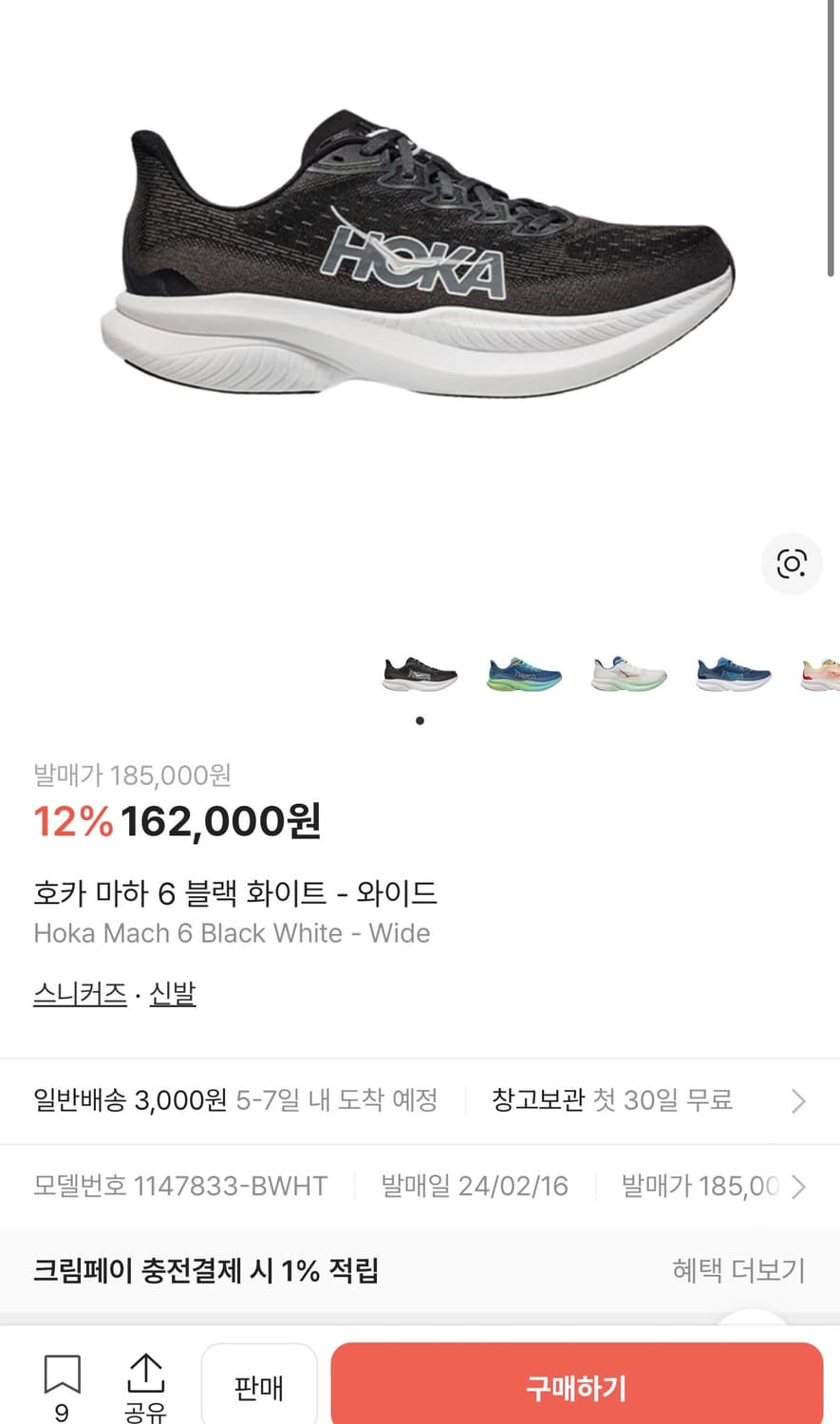The width and height of the screenshot is (840, 1424).
Task: Select the white colorway thumbnail
Action: pos(627,675)
